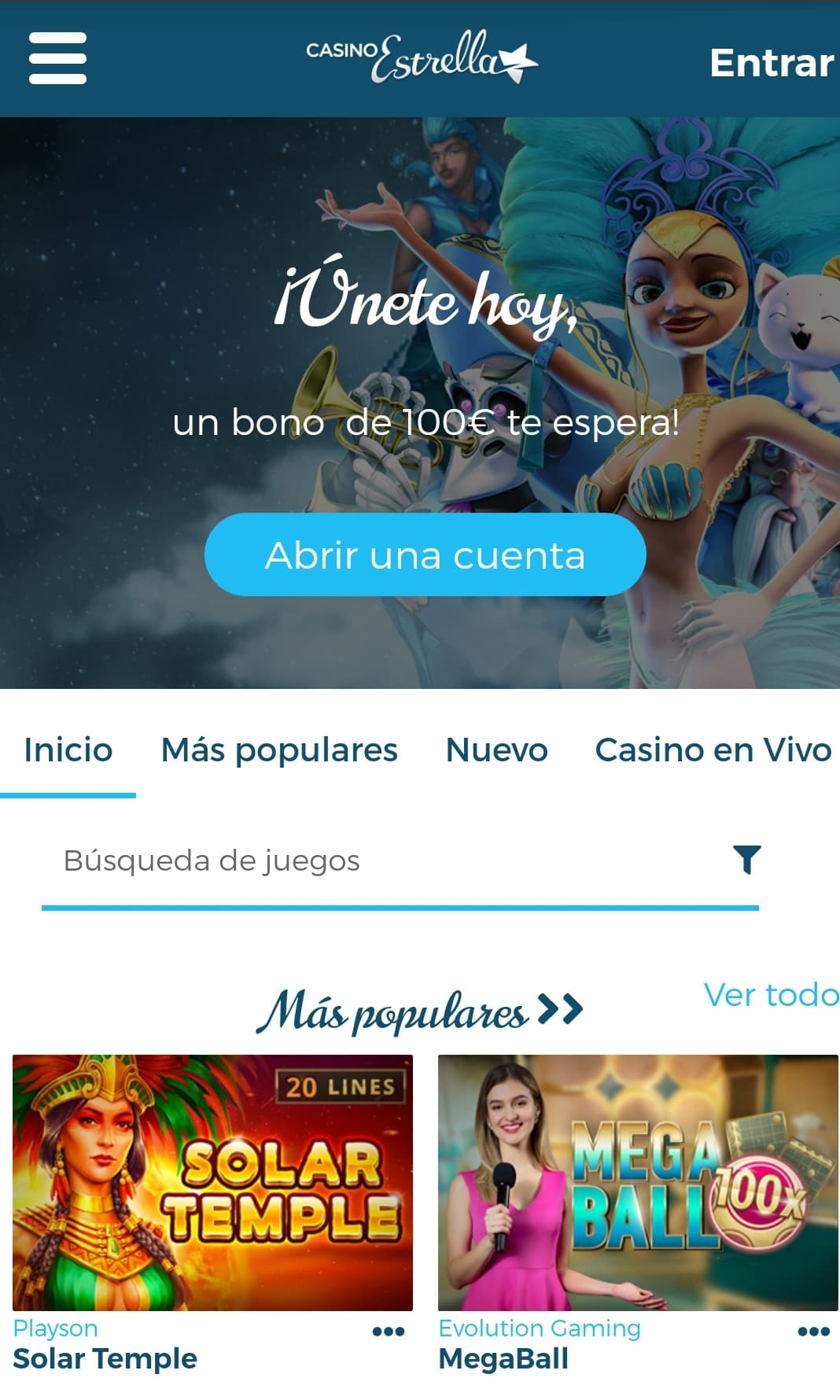
Task: Open more options for Solar Temple
Action: point(389,1332)
